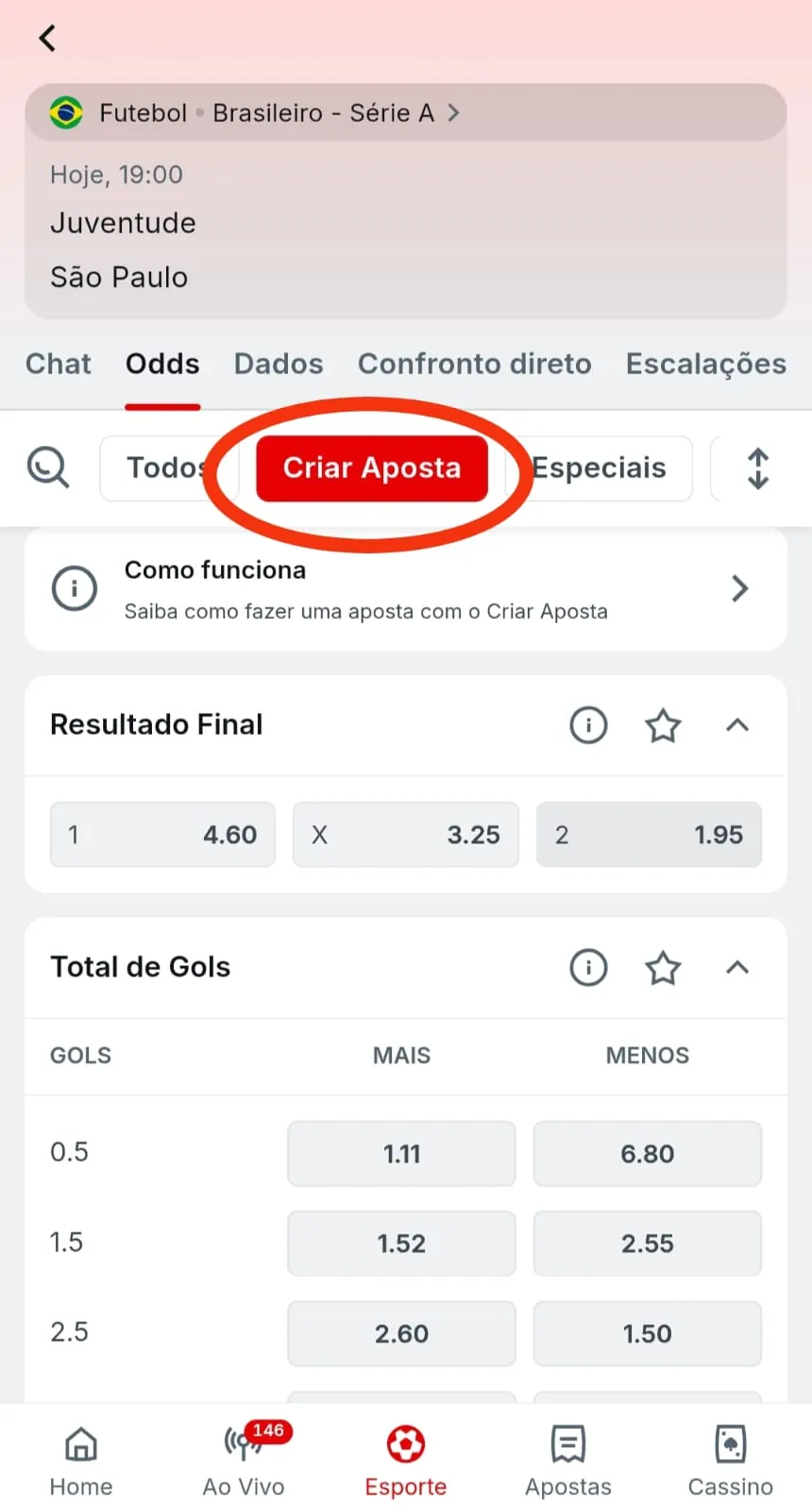Select odds 1.95 for São Paulo win
Viewport: 812px width, 1511px height.
[649, 834]
